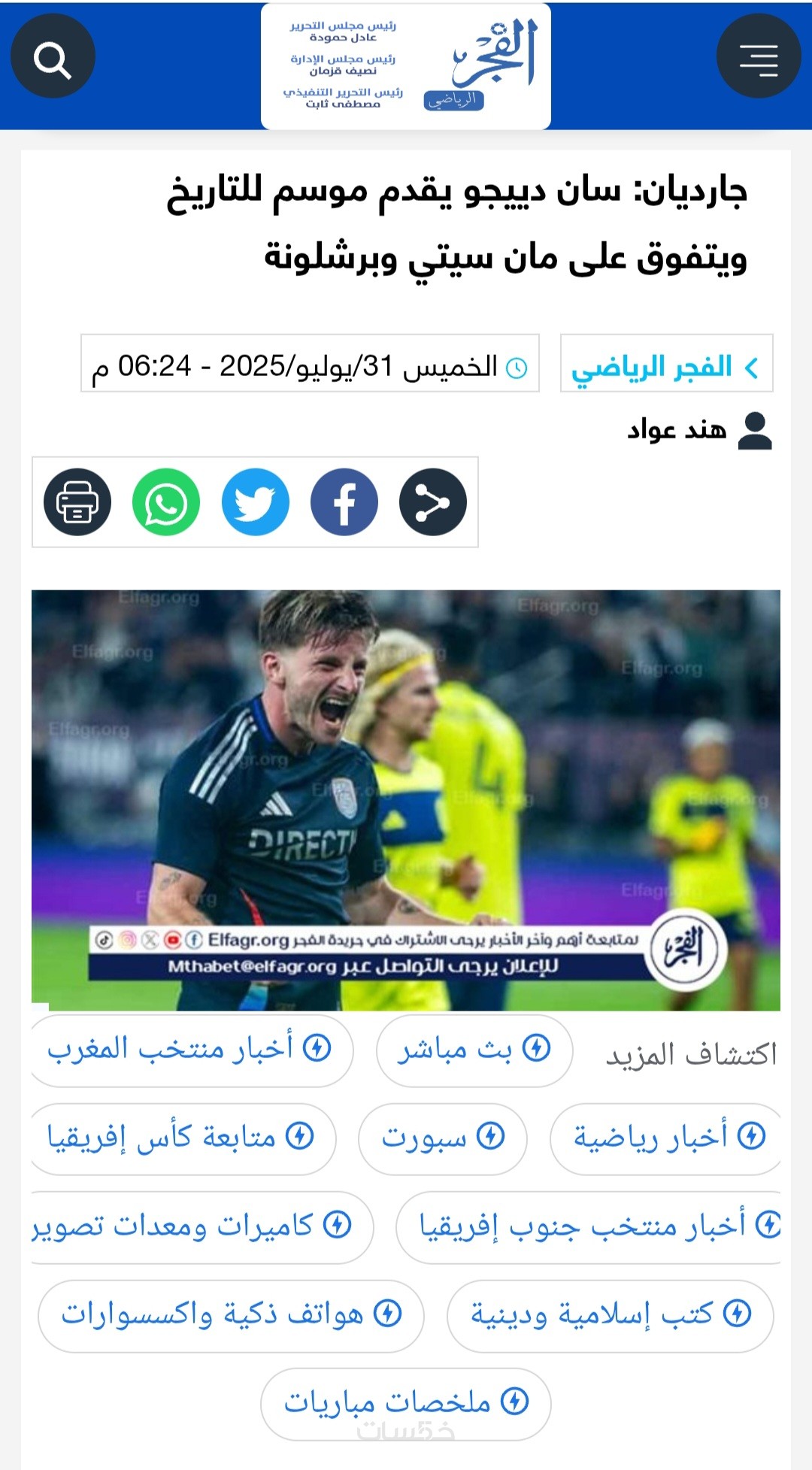Share article via WhatsApp

coord(166,502)
